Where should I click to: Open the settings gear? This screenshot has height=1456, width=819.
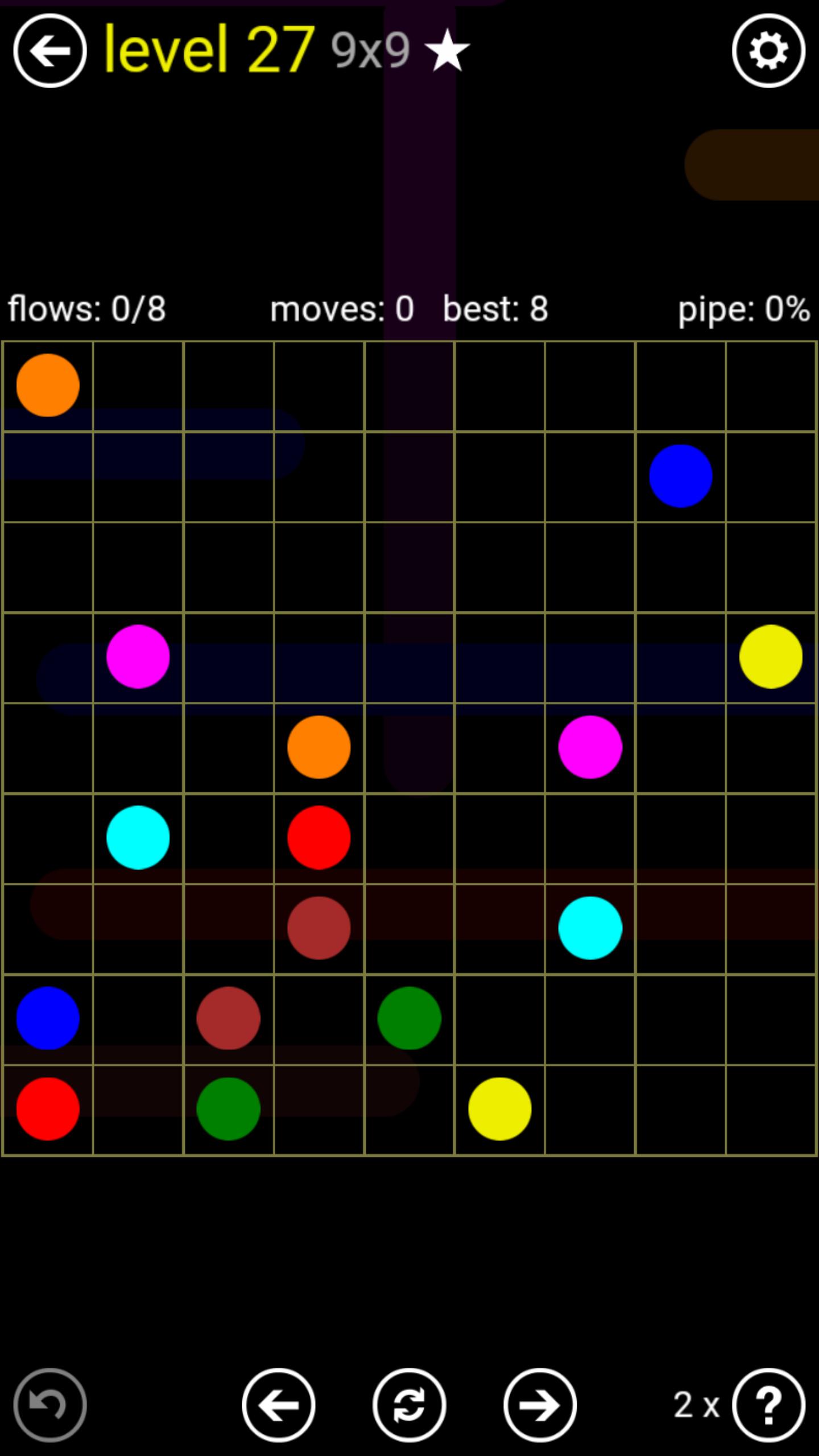point(768,51)
